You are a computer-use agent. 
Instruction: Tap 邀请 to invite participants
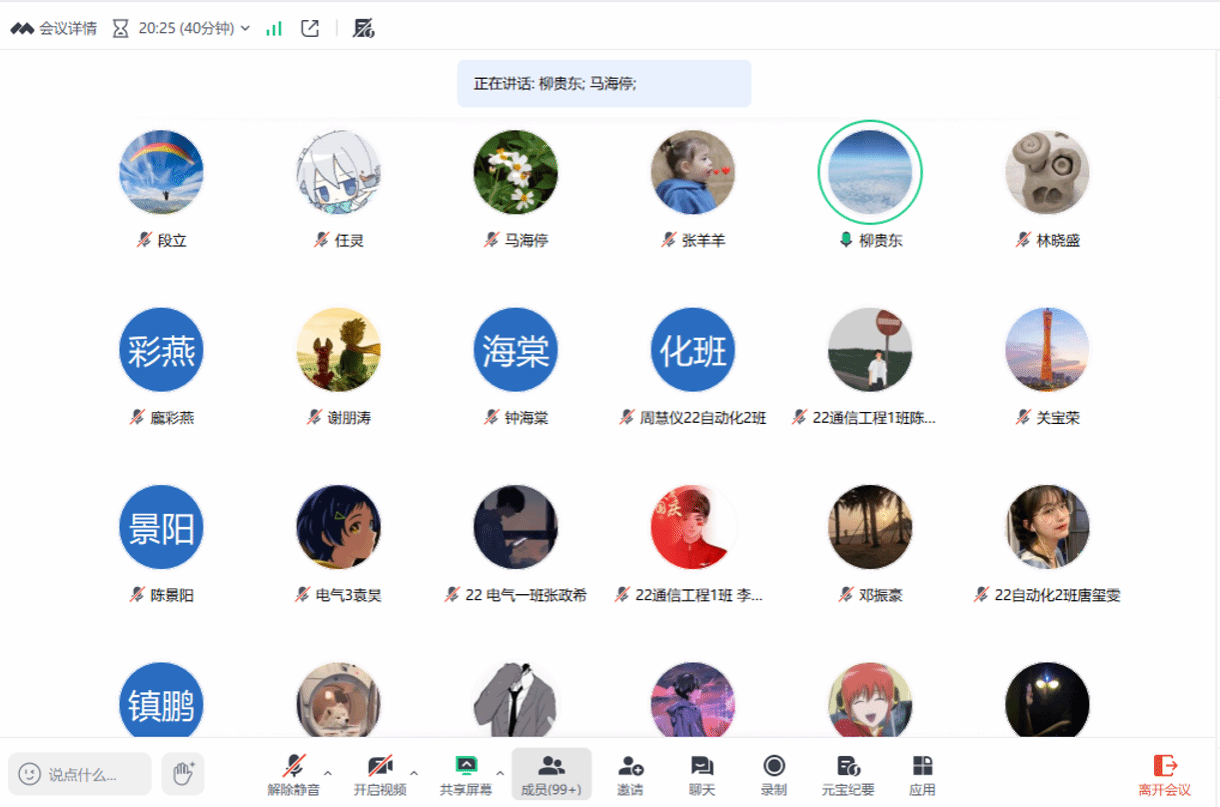pyautogui.click(x=630, y=775)
